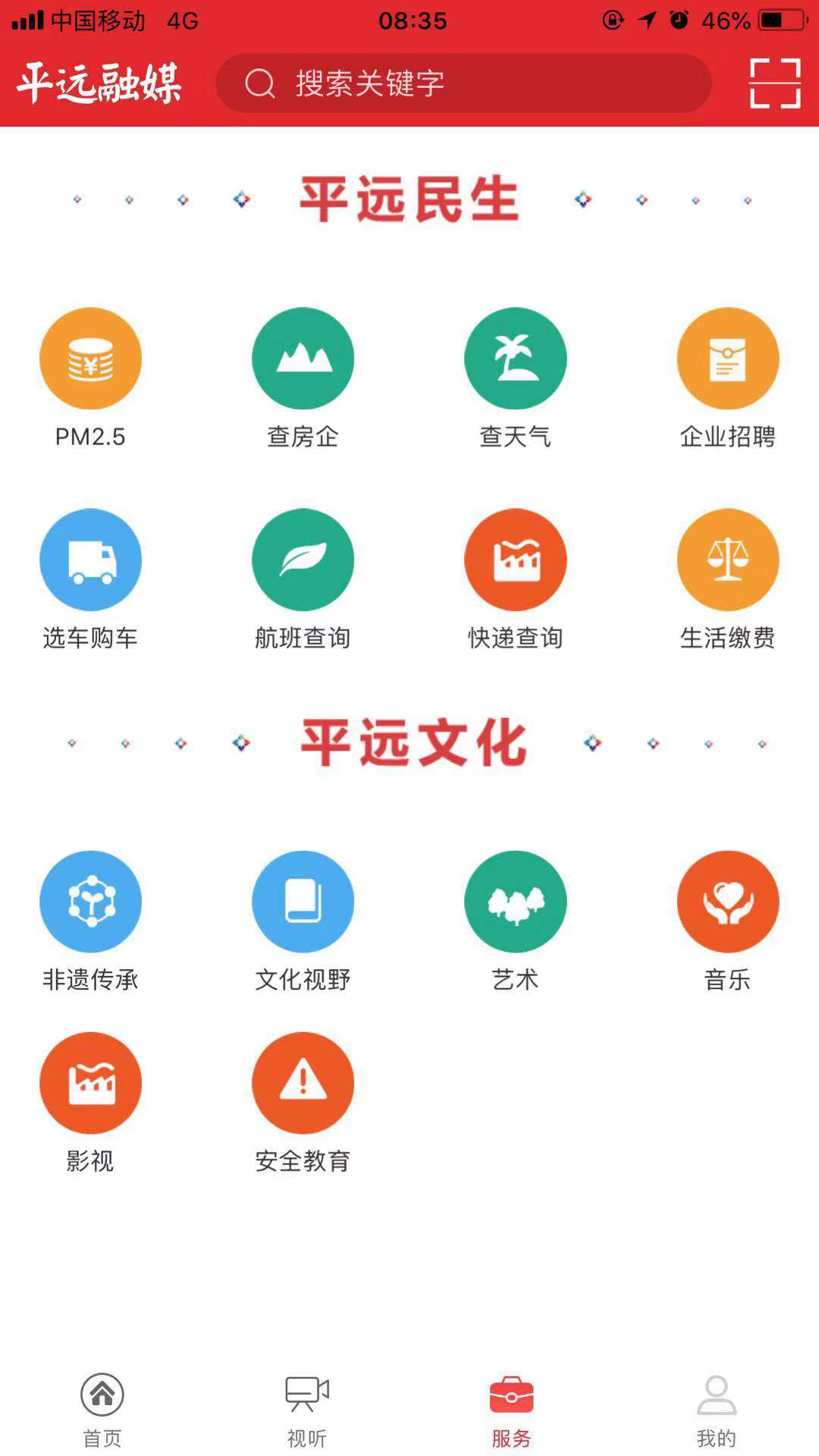Tap the 选车购车 car shopping icon
The width and height of the screenshot is (819, 1456).
pyautogui.click(x=90, y=559)
